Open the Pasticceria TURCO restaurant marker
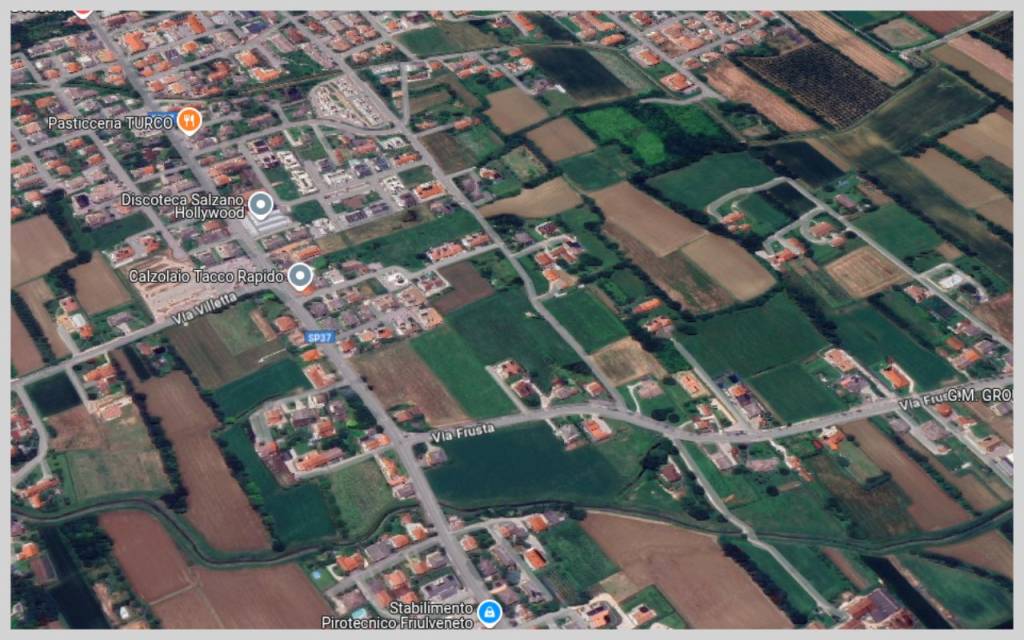The width and height of the screenshot is (1024, 640). (189, 122)
